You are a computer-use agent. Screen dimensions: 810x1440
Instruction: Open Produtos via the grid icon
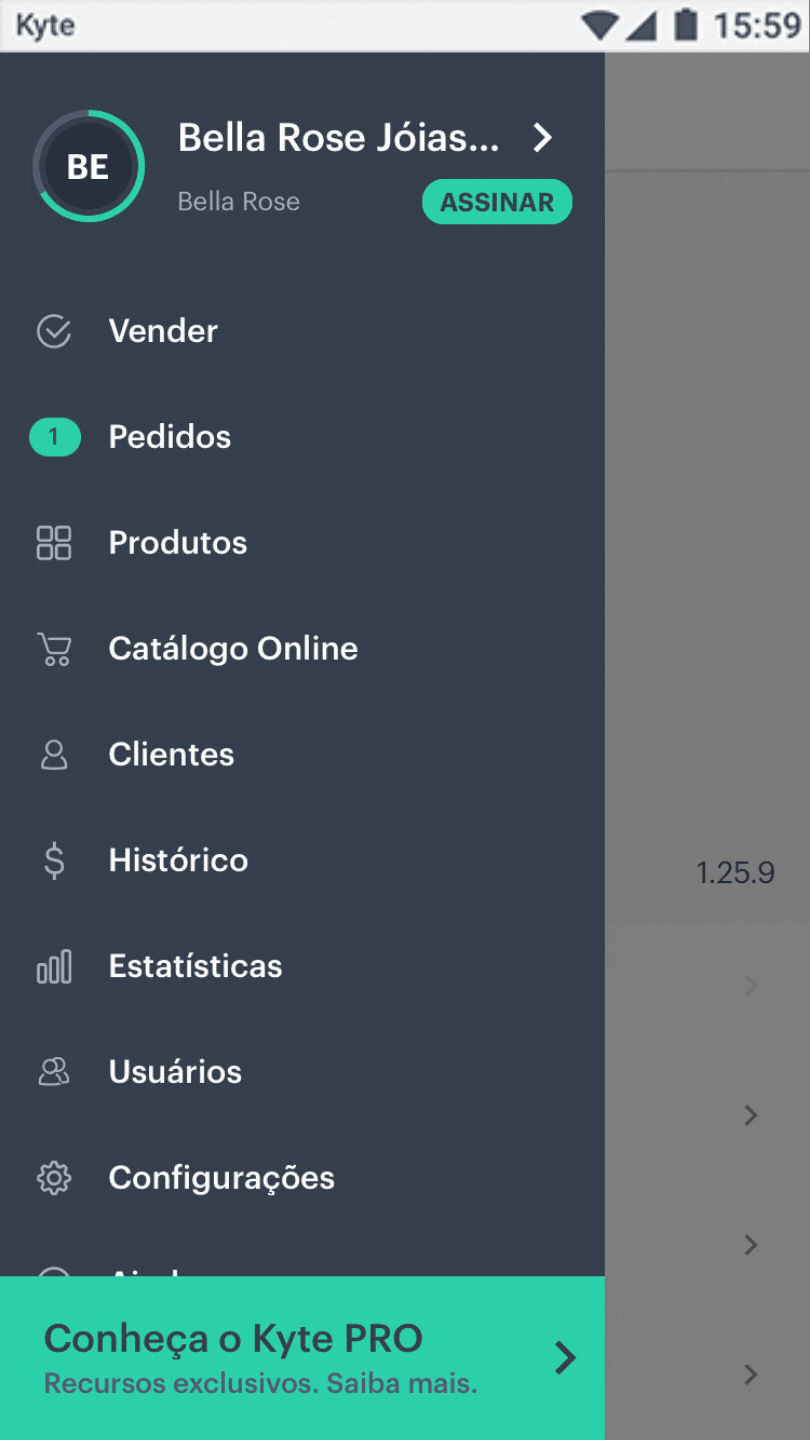click(54, 543)
